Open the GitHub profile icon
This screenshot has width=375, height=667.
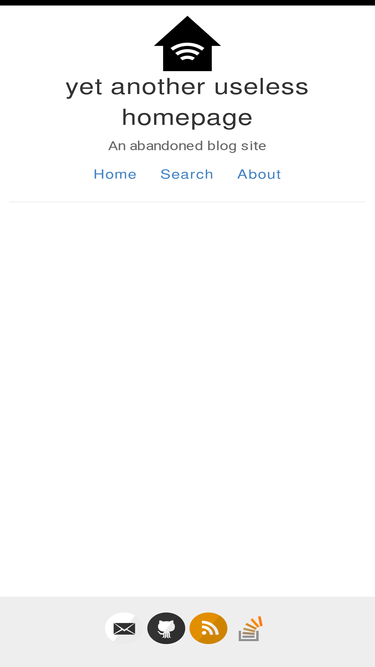click(166, 628)
